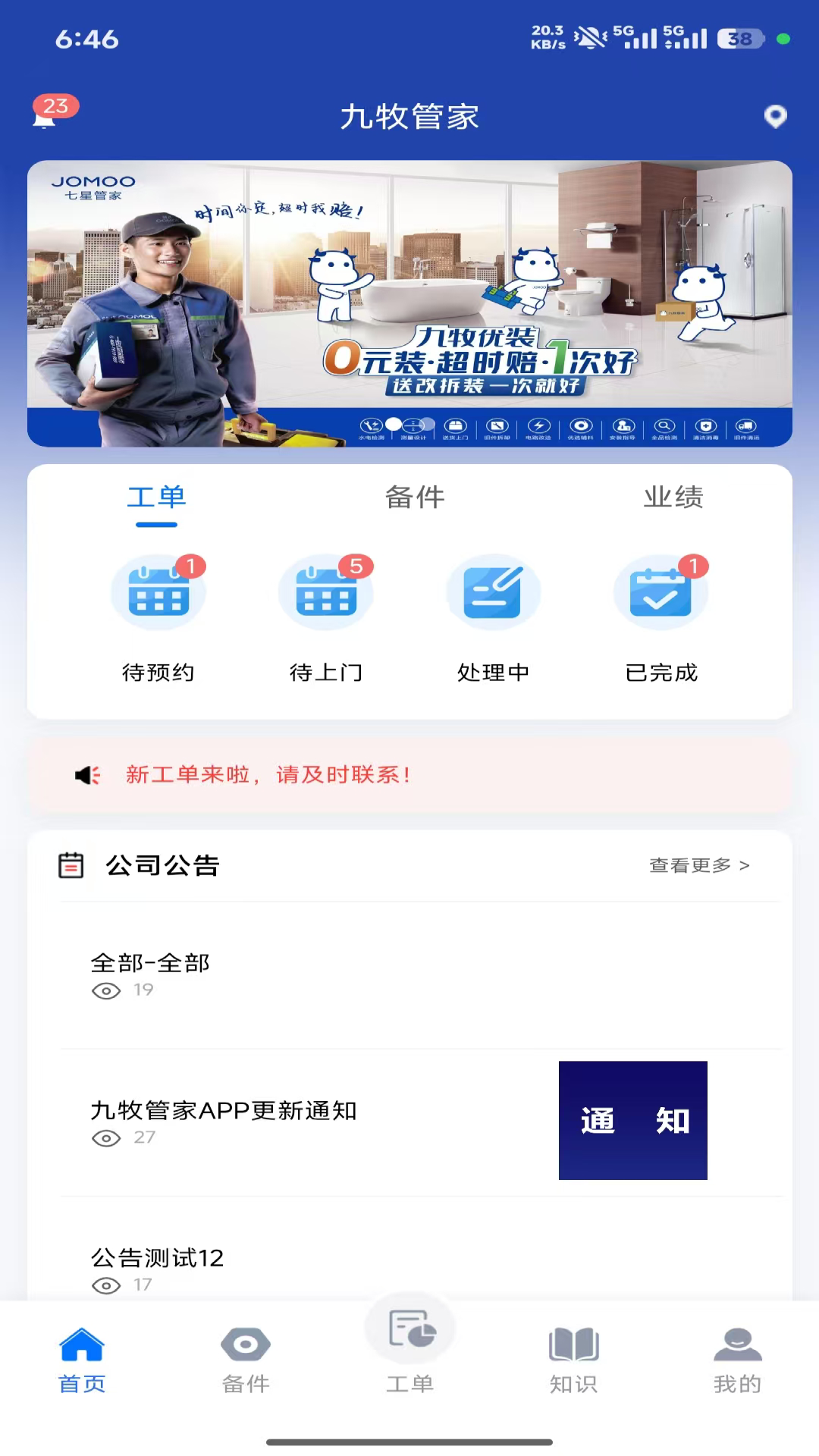
Task: Open 待预约 pending appointments icon
Action: tap(158, 592)
